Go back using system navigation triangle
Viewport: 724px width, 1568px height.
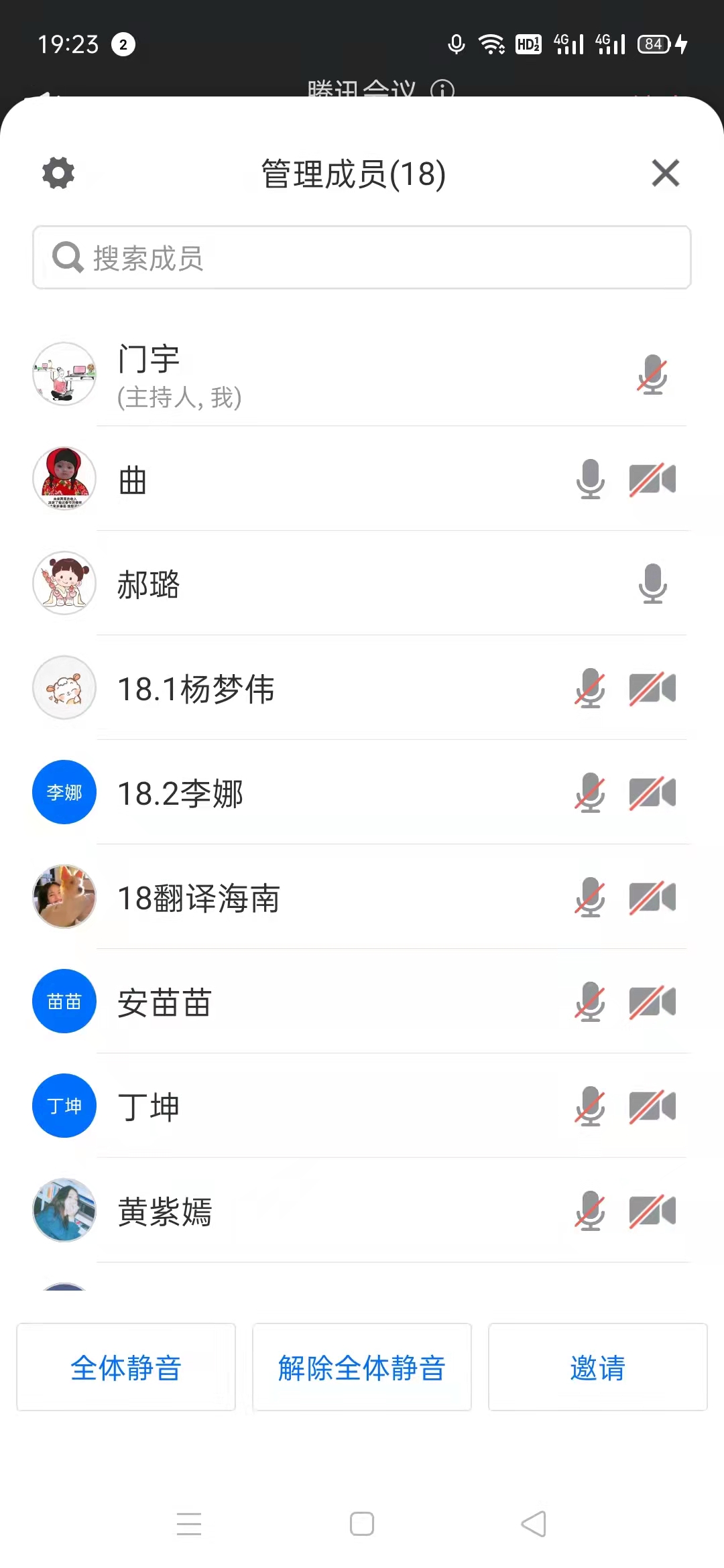[534, 1524]
